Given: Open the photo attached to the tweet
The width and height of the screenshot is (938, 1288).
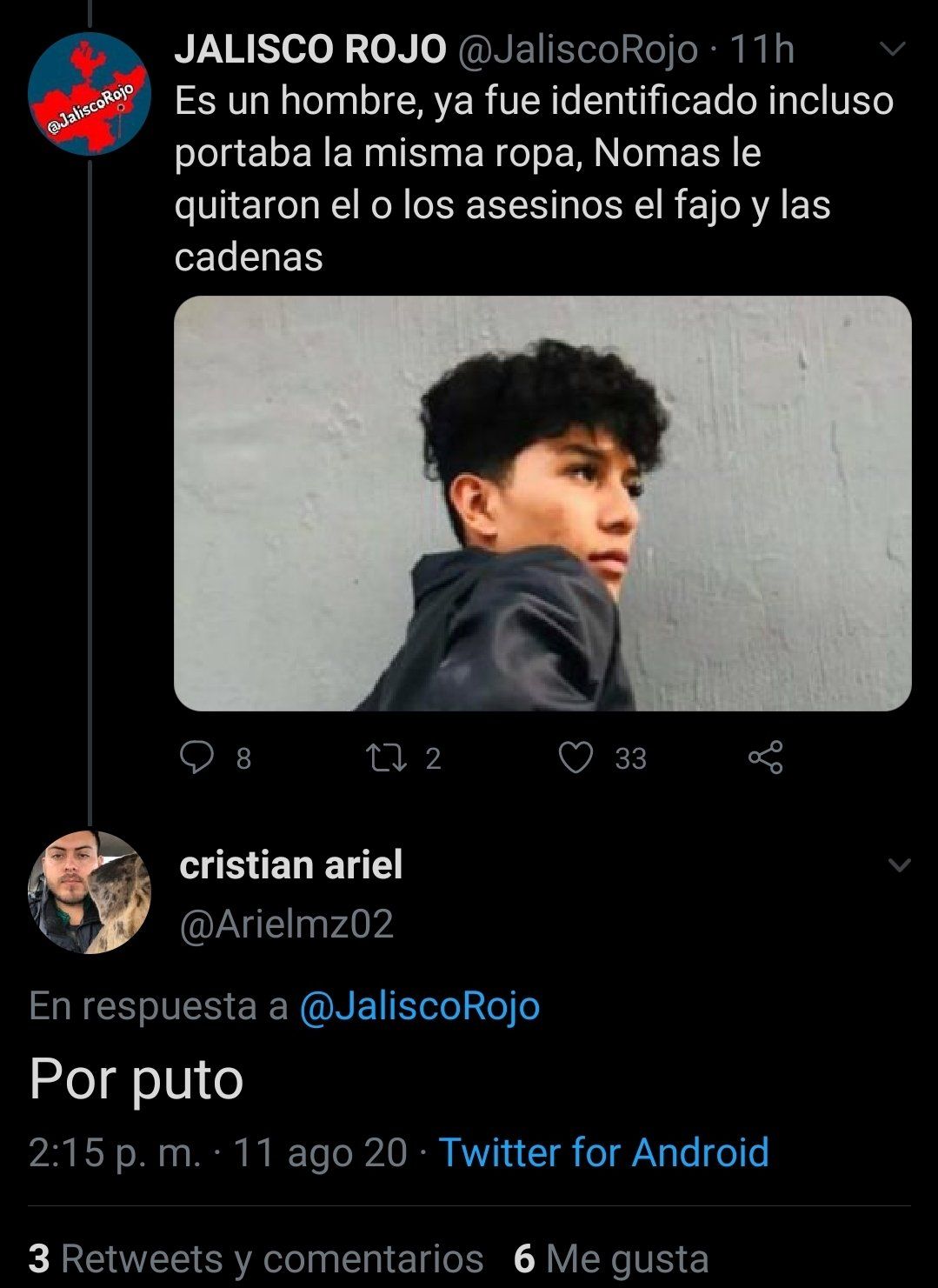Looking at the screenshot, I should pos(542,503).
